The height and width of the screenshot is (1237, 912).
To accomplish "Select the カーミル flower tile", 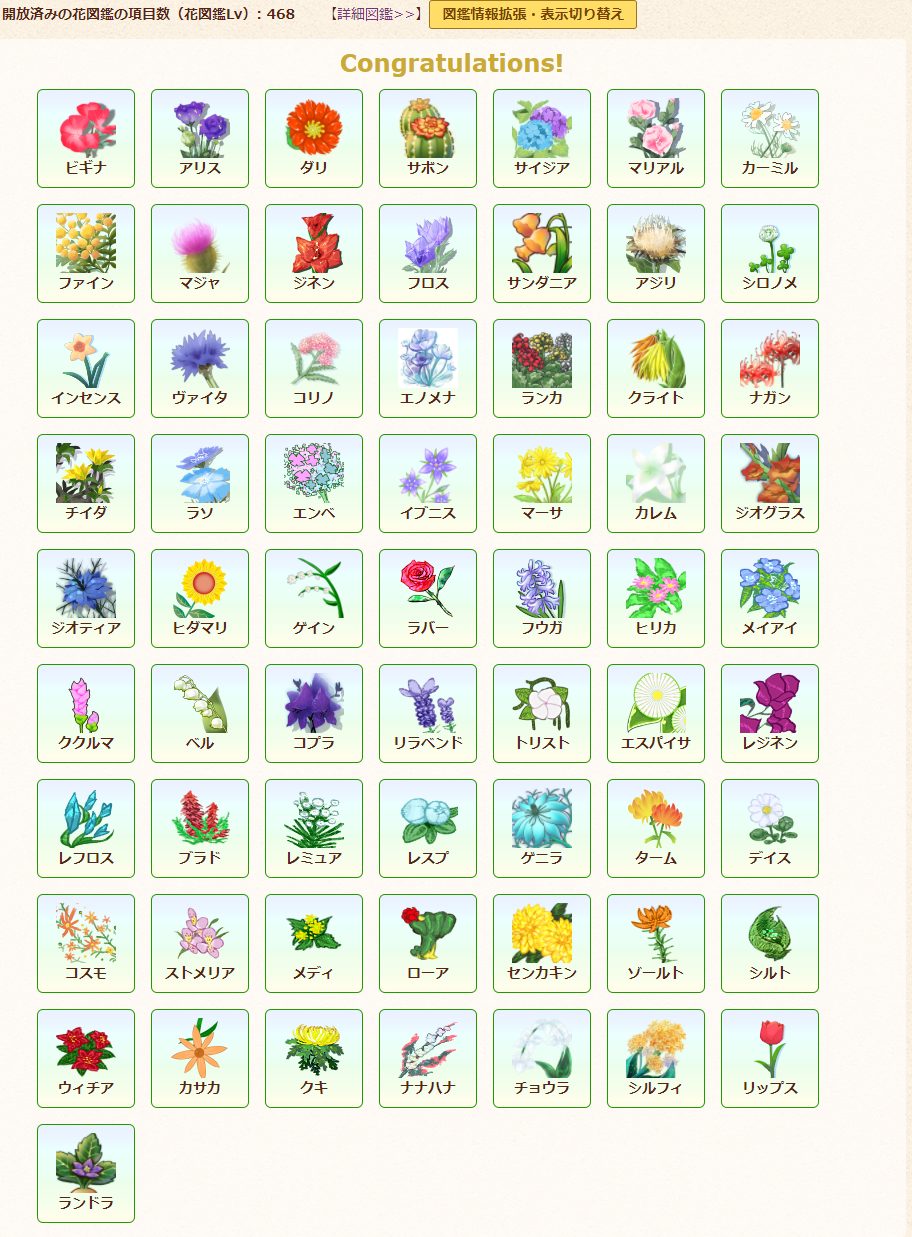I will tap(770, 138).
